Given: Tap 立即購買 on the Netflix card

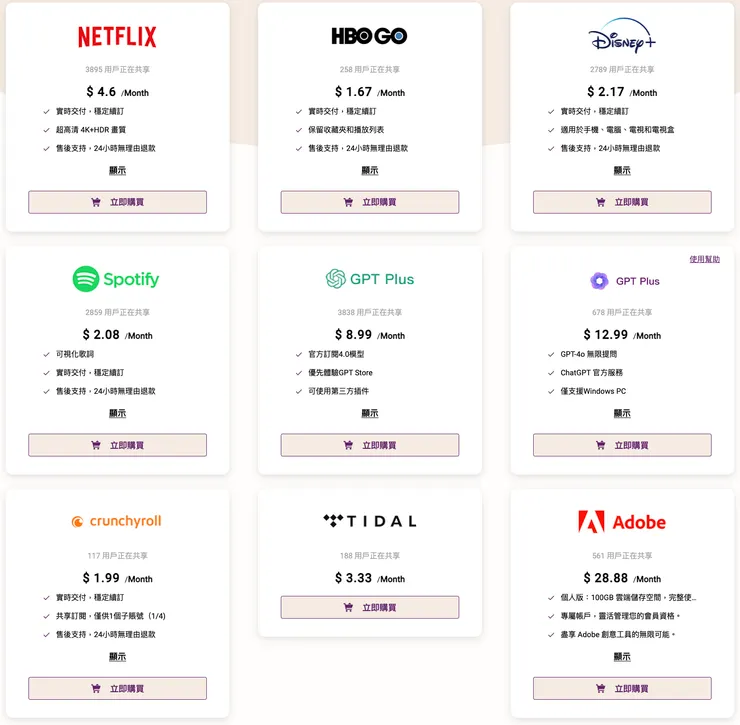Looking at the screenshot, I should 117,202.
